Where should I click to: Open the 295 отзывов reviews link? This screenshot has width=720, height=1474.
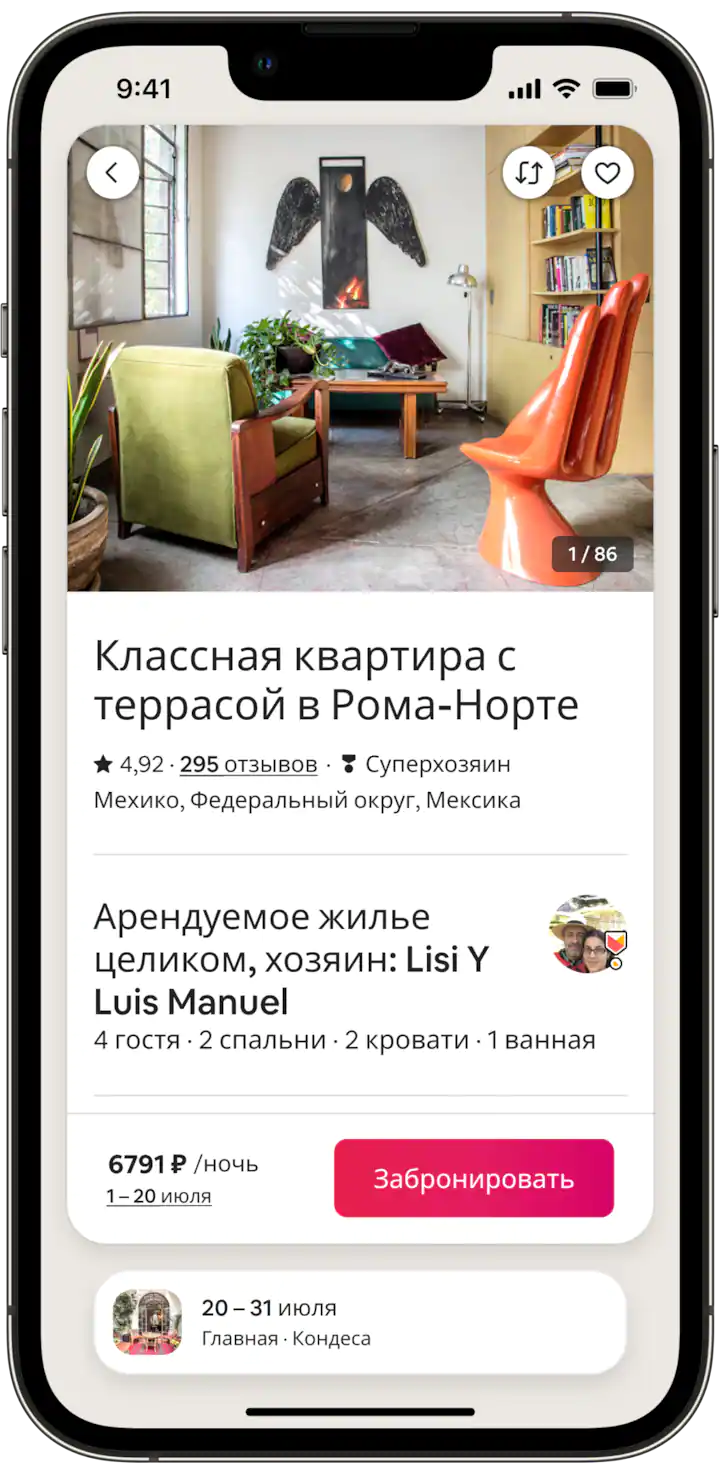[248, 764]
